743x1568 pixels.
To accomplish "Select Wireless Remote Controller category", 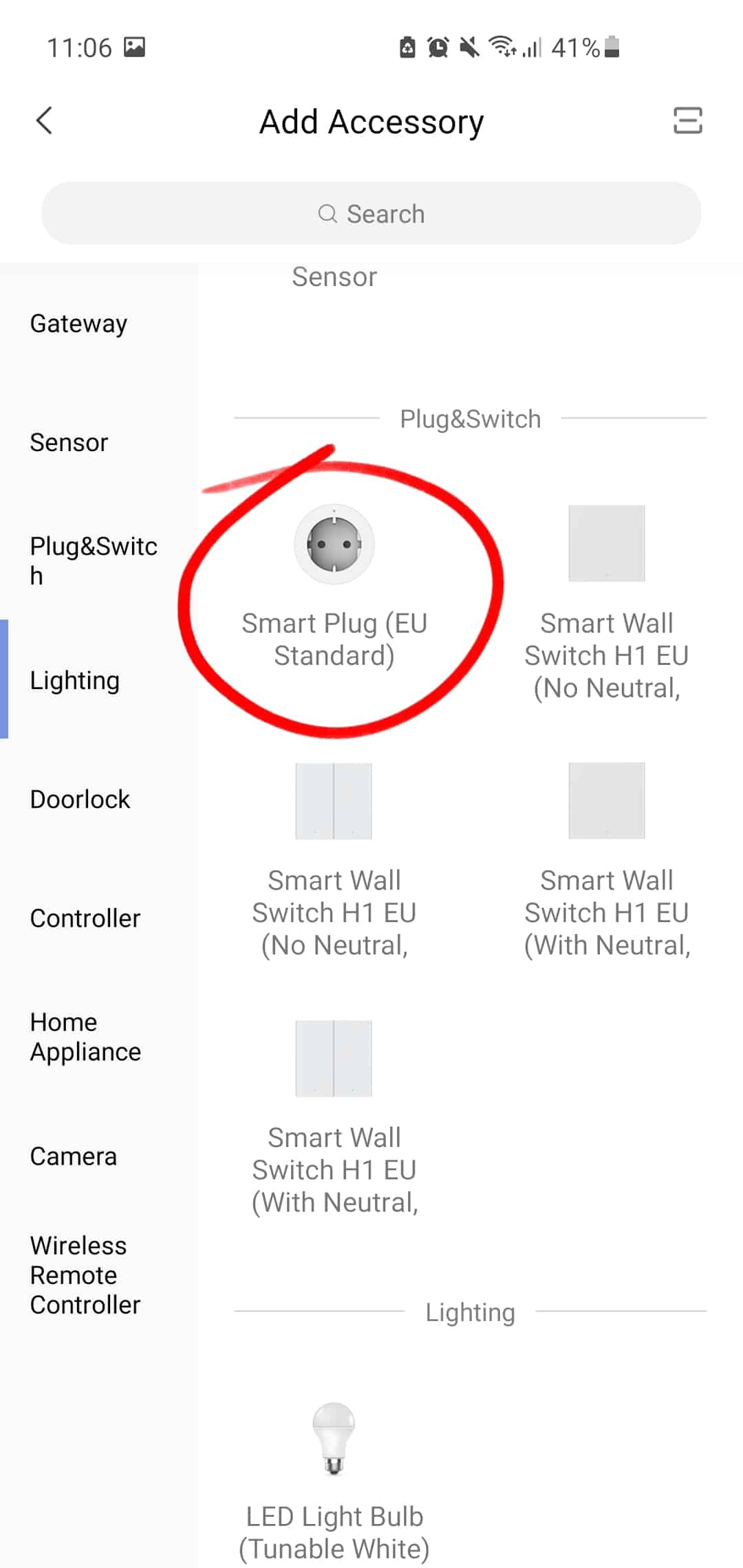I will (85, 1275).
